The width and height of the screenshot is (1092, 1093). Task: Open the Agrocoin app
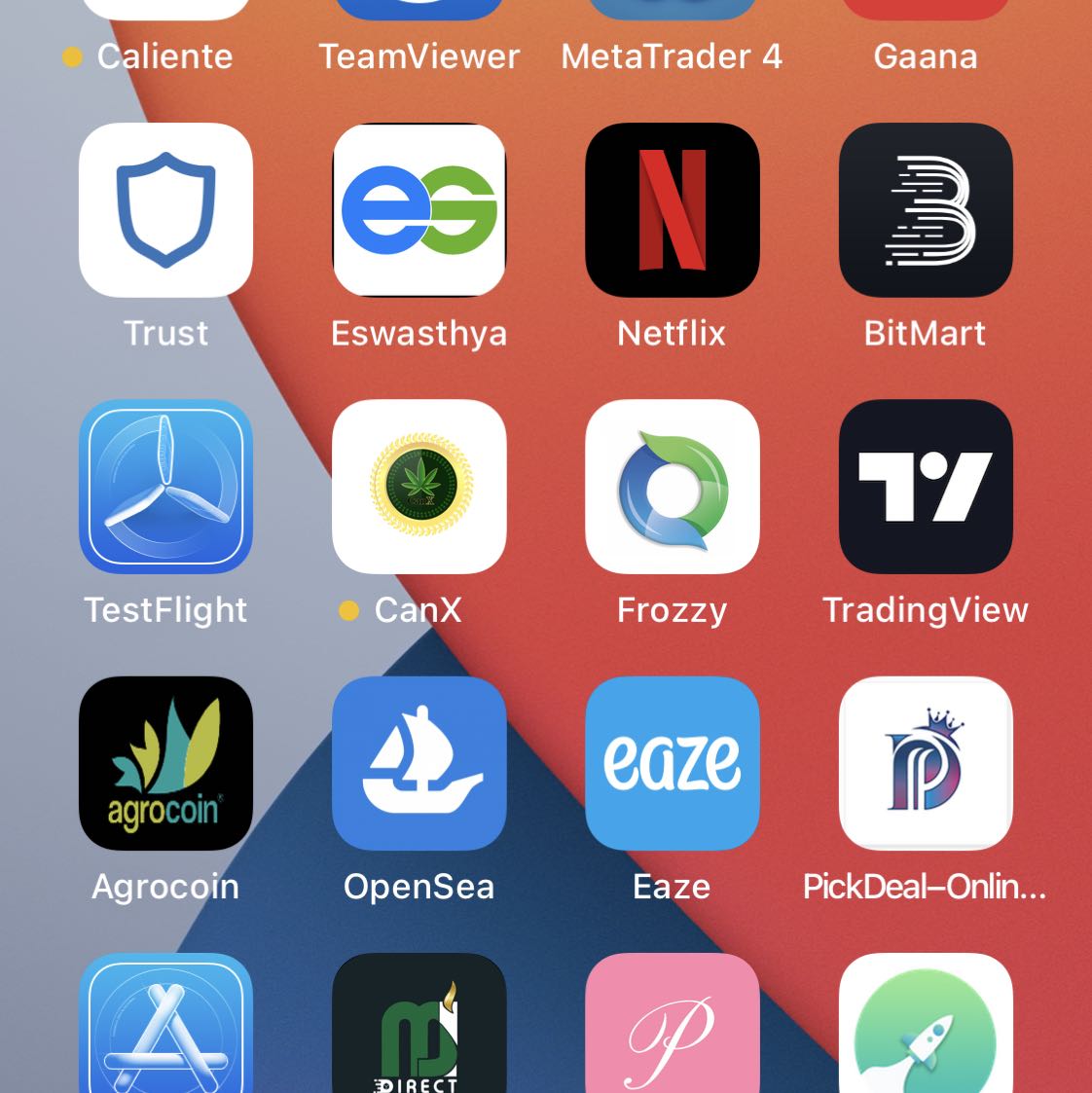point(165,763)
